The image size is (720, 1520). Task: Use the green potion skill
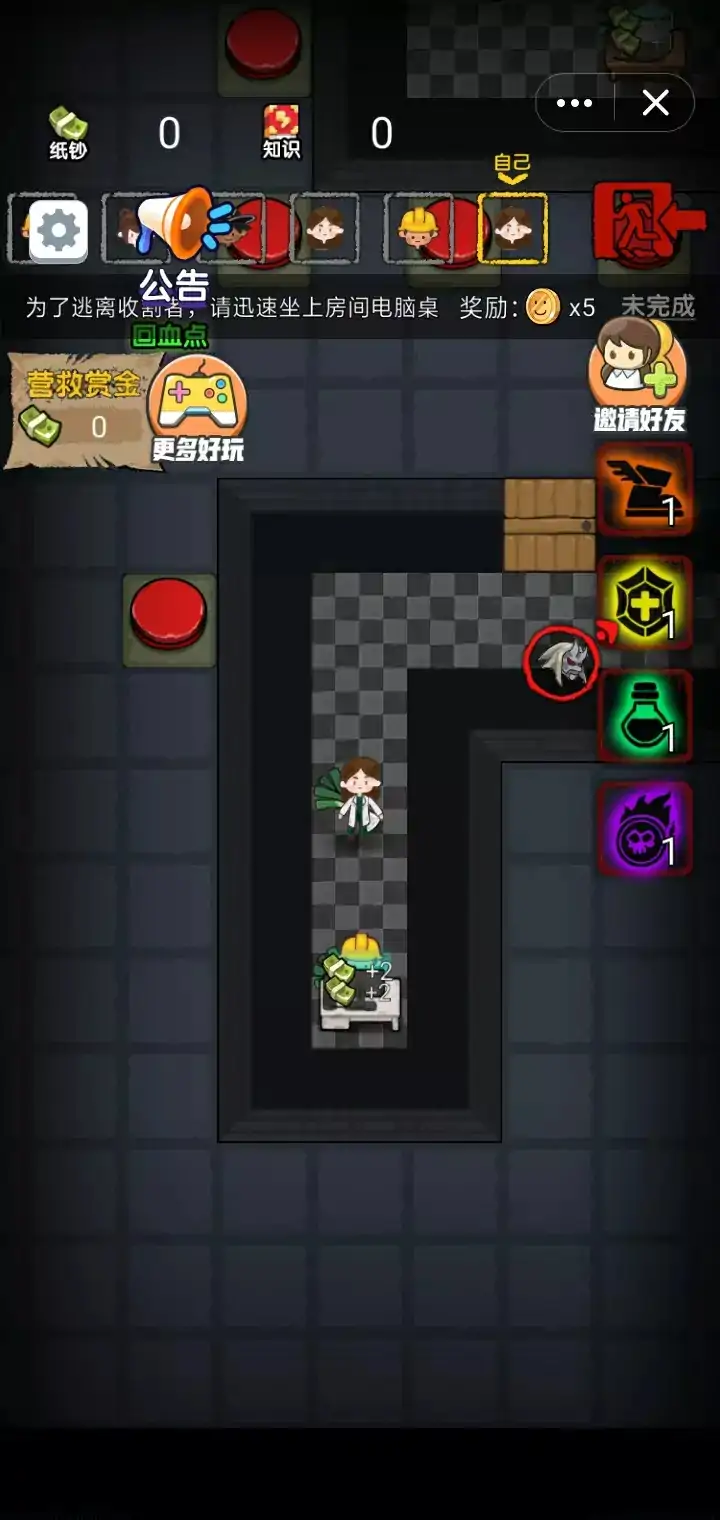tap(645, 716)
